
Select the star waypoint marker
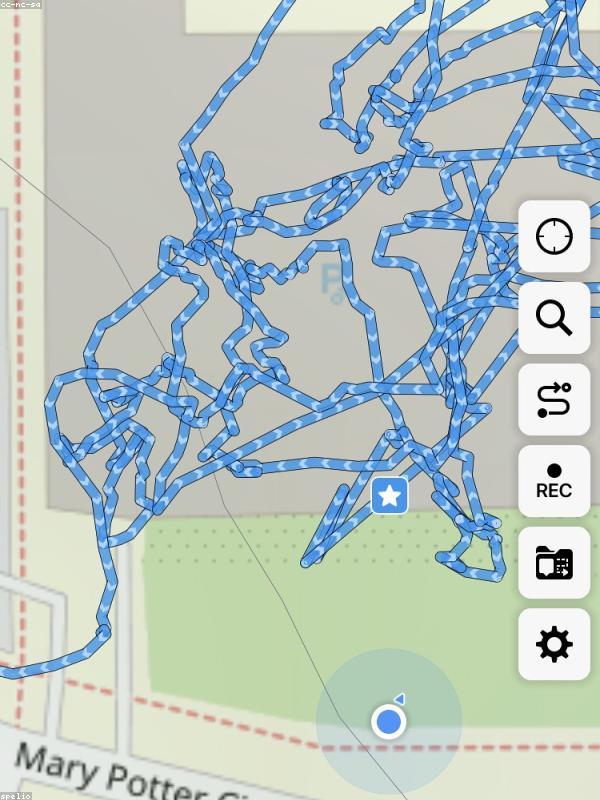click(390, 495)
